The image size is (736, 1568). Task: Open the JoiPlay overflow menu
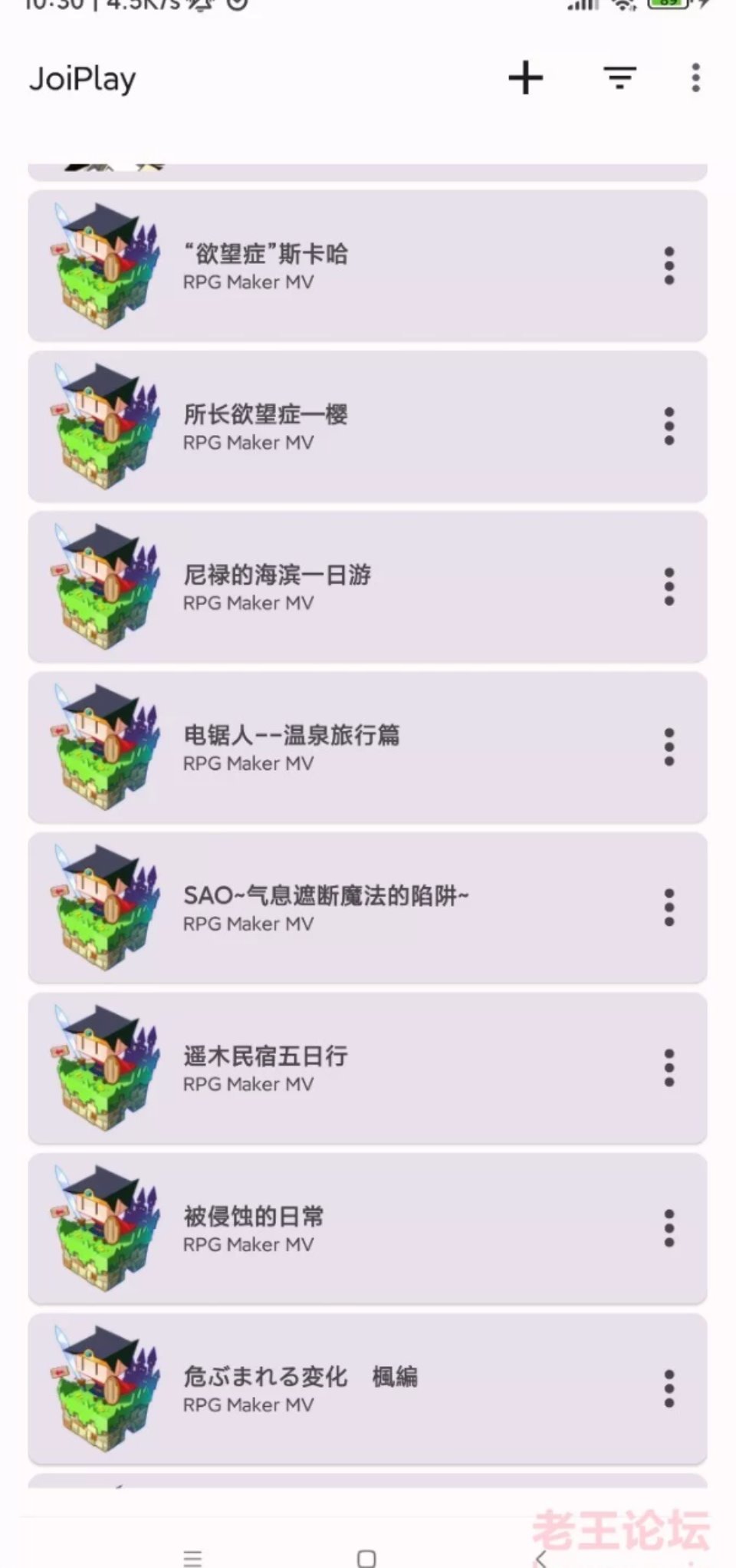tap(695, 78)
